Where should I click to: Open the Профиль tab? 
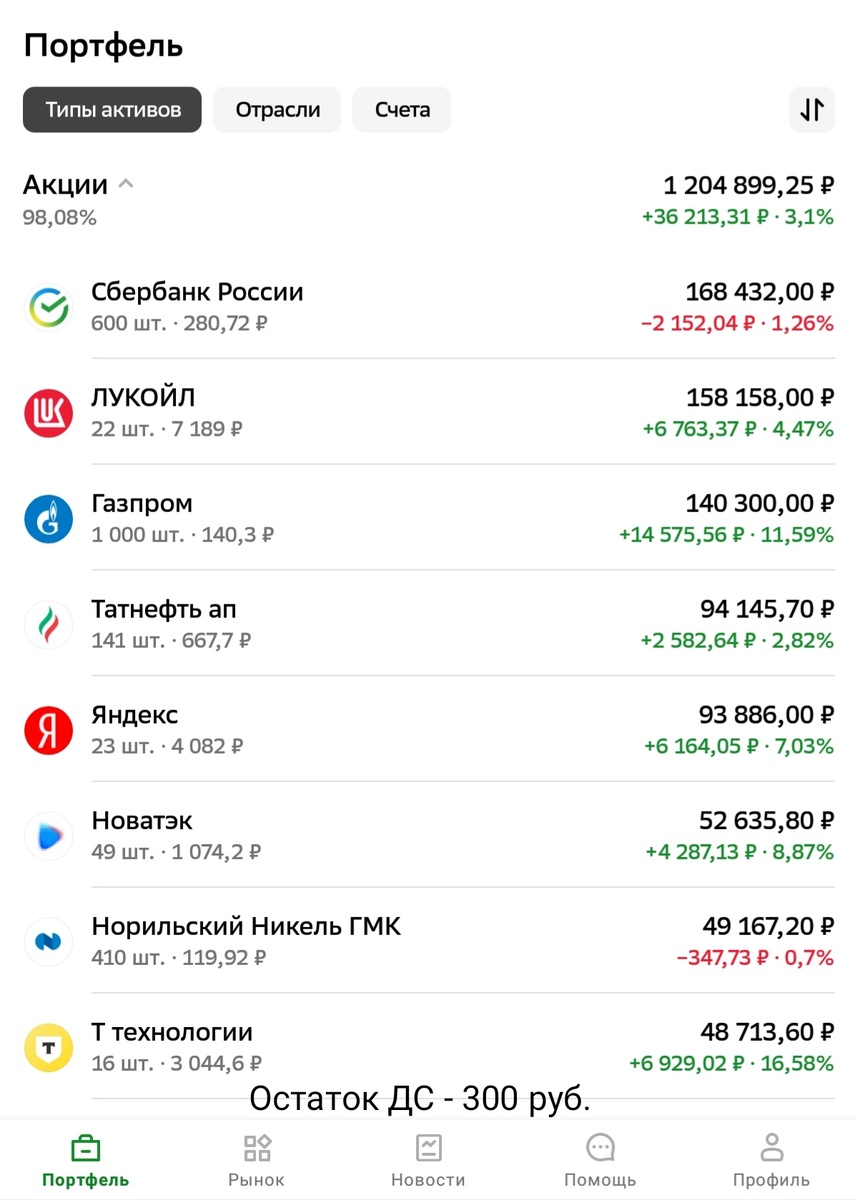point(771,1160)
